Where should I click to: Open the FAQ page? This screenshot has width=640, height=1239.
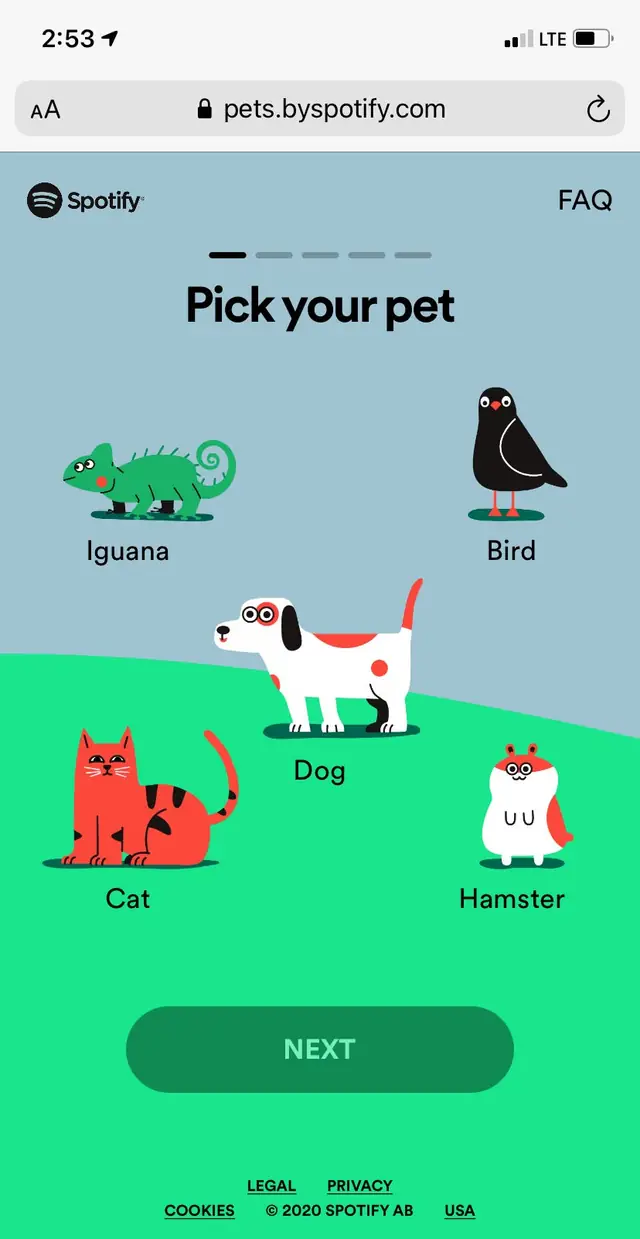click(584, 200)
